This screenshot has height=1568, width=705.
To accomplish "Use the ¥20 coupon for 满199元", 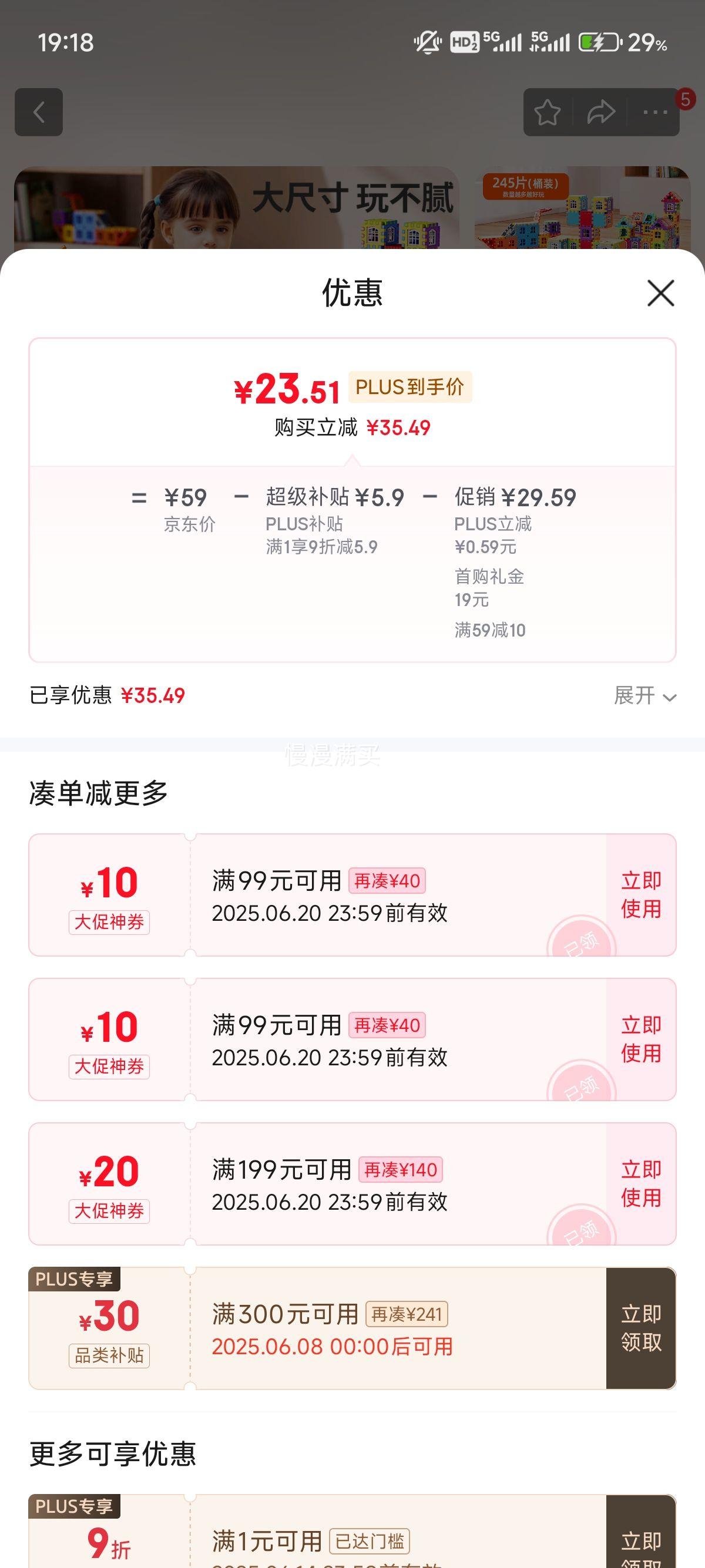I will (x=640, y=1183).
